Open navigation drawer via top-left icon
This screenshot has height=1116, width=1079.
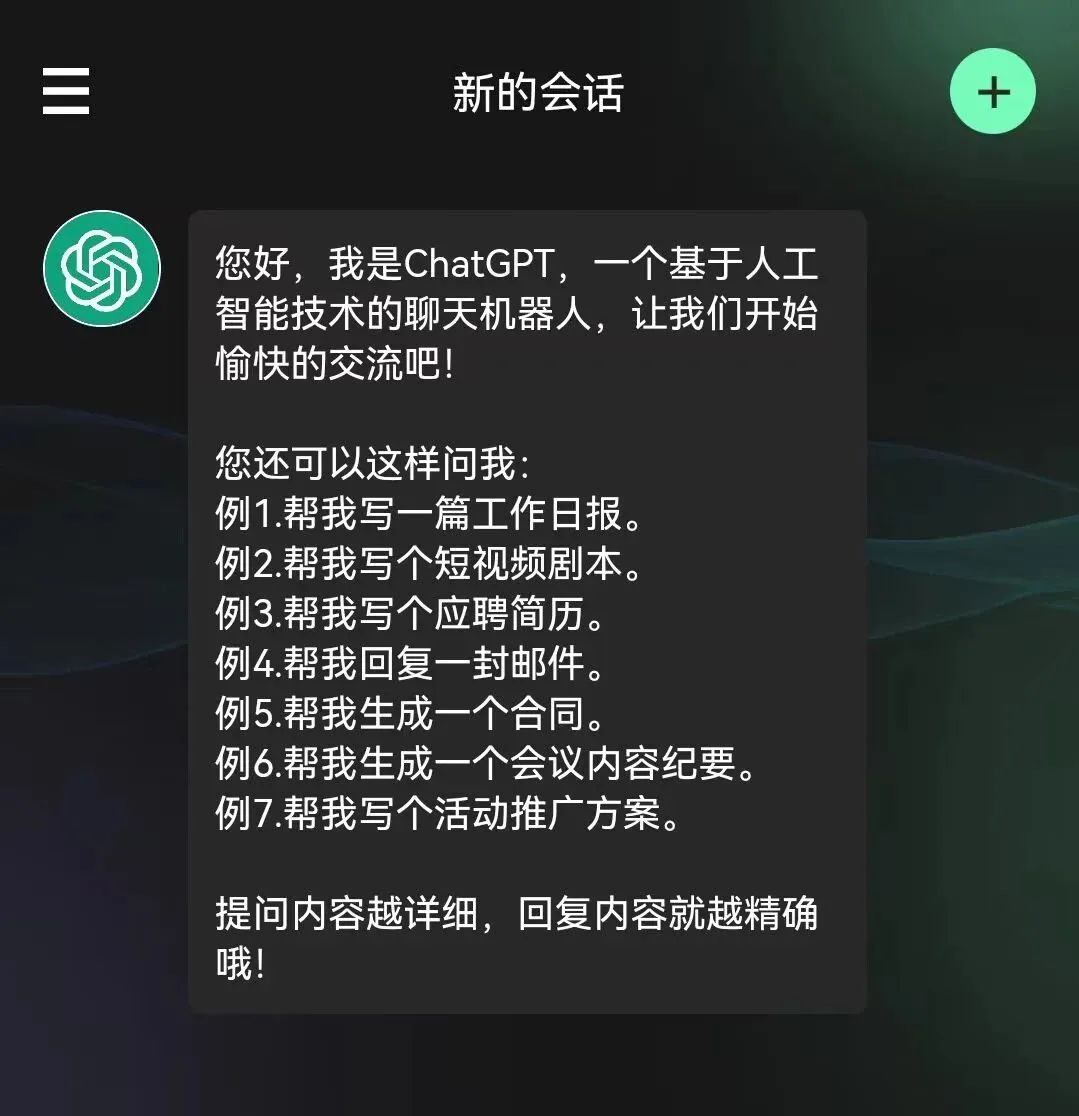tap(65, 90)
